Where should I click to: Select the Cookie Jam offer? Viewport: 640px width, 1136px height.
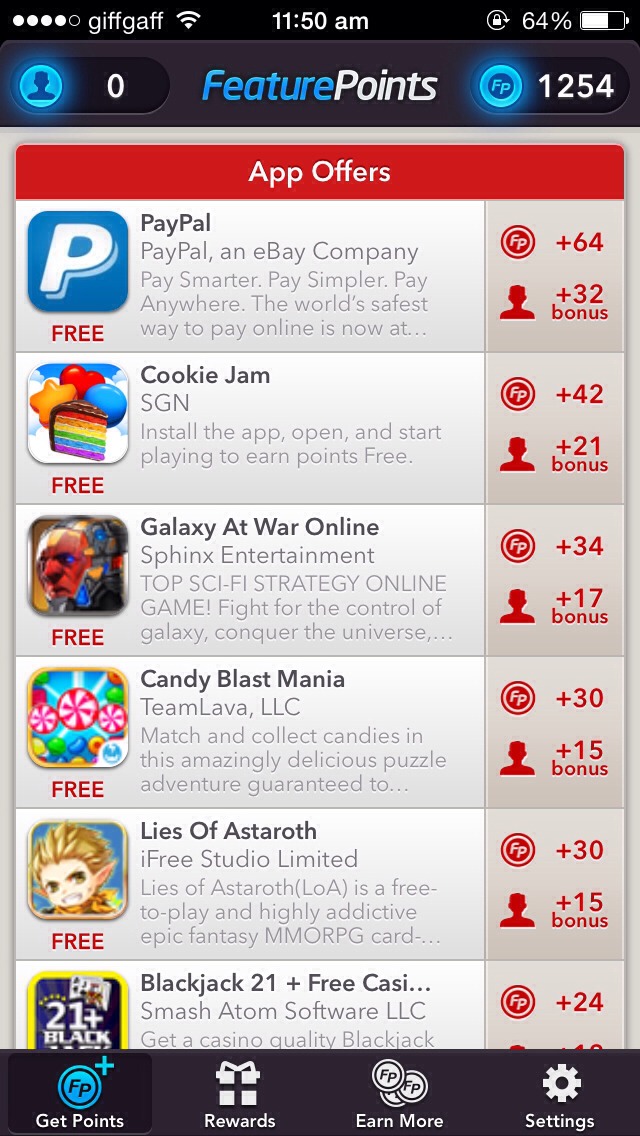click(x=320, y=428)
